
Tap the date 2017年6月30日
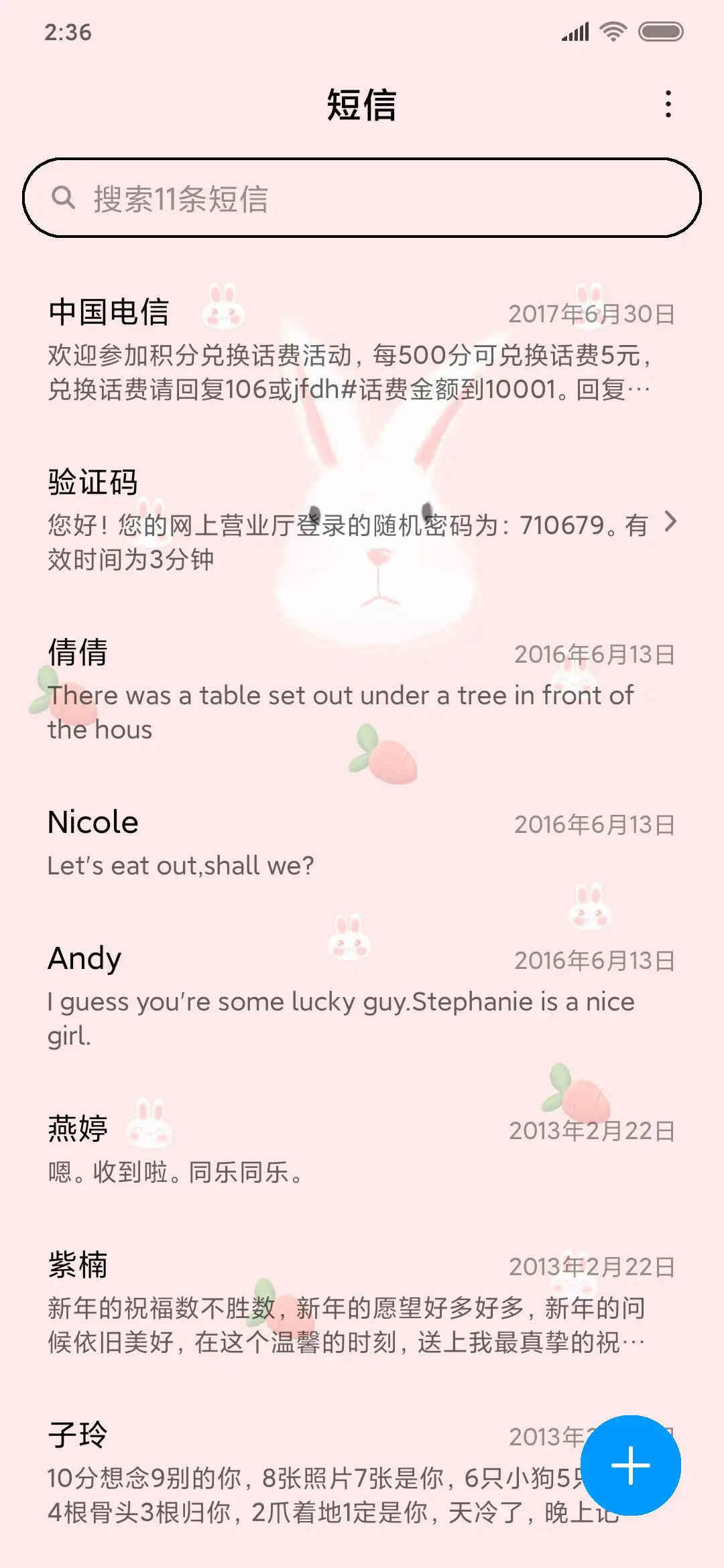pos(593,313)
